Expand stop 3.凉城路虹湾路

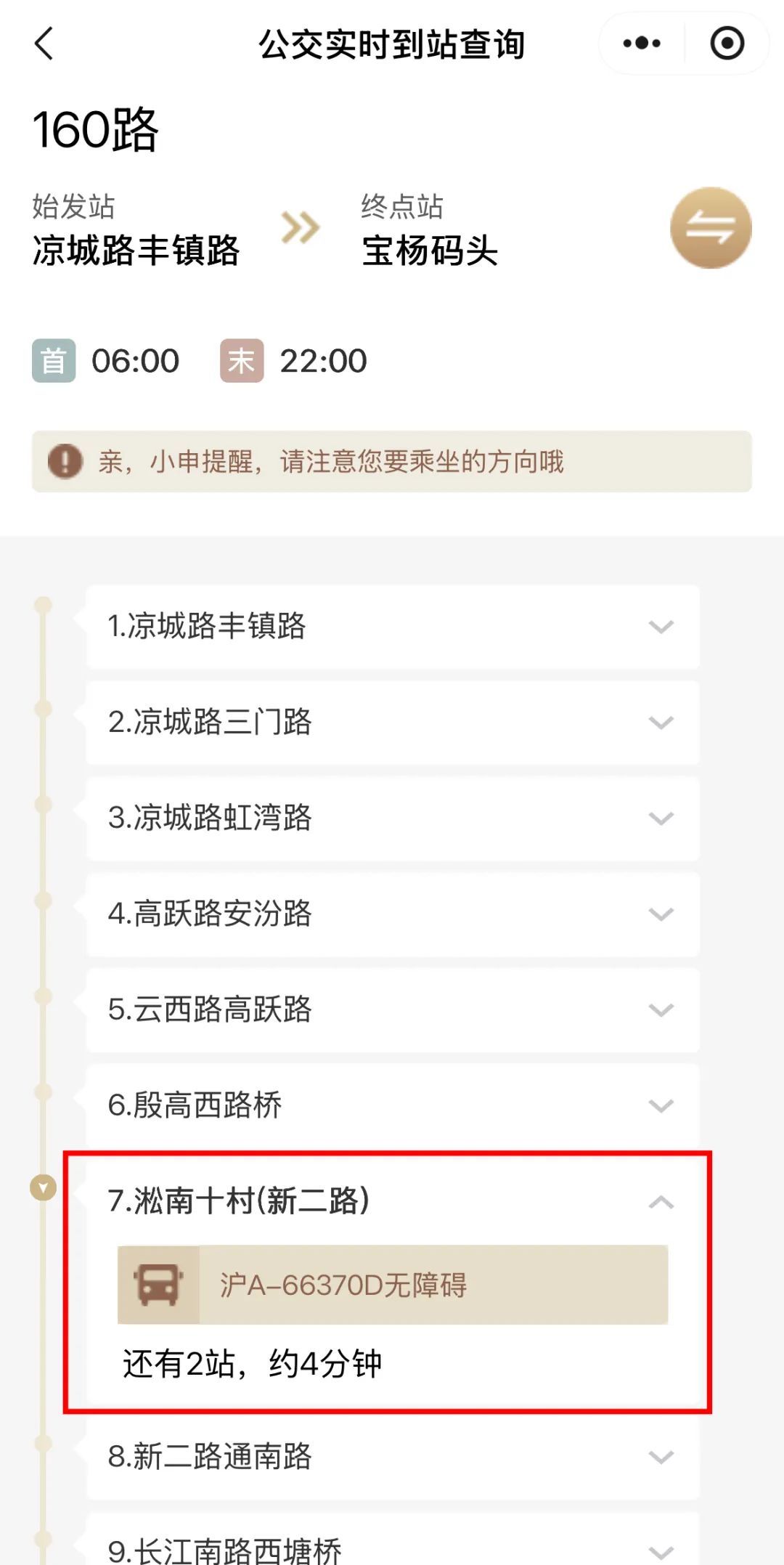click(393, 818)
